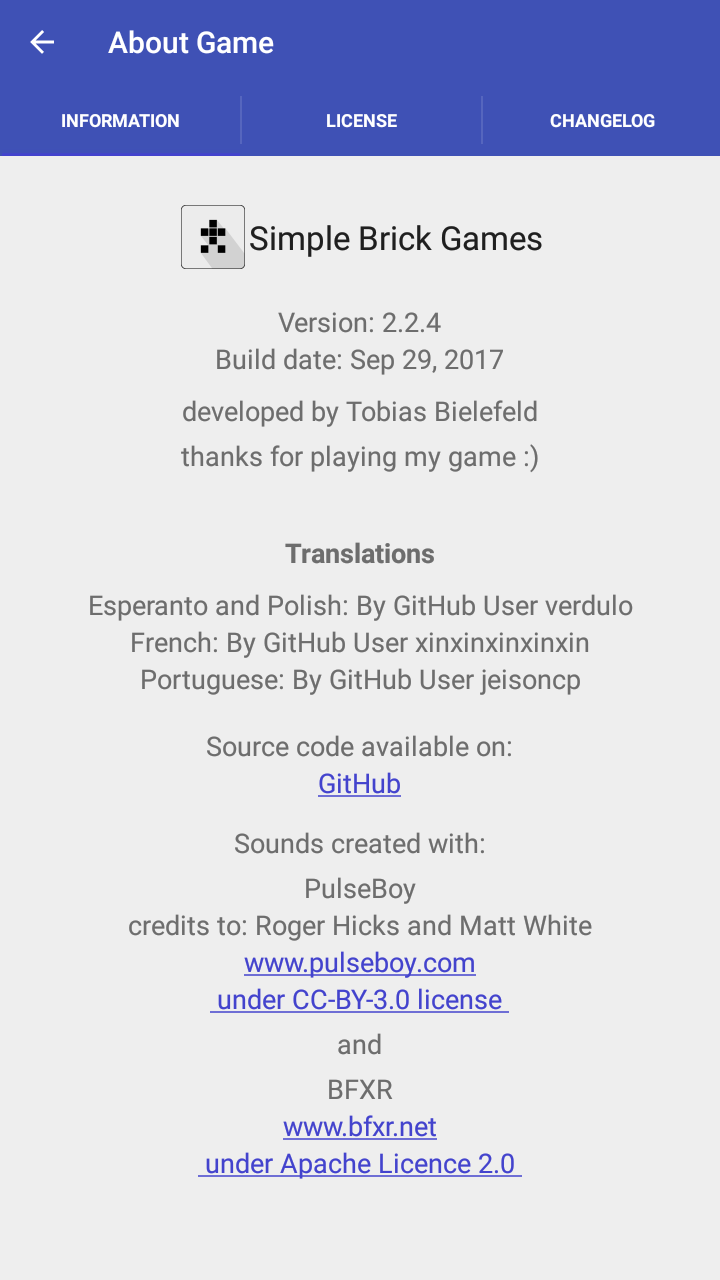
Task: Switch to the License tab
Action: (361, 121)
